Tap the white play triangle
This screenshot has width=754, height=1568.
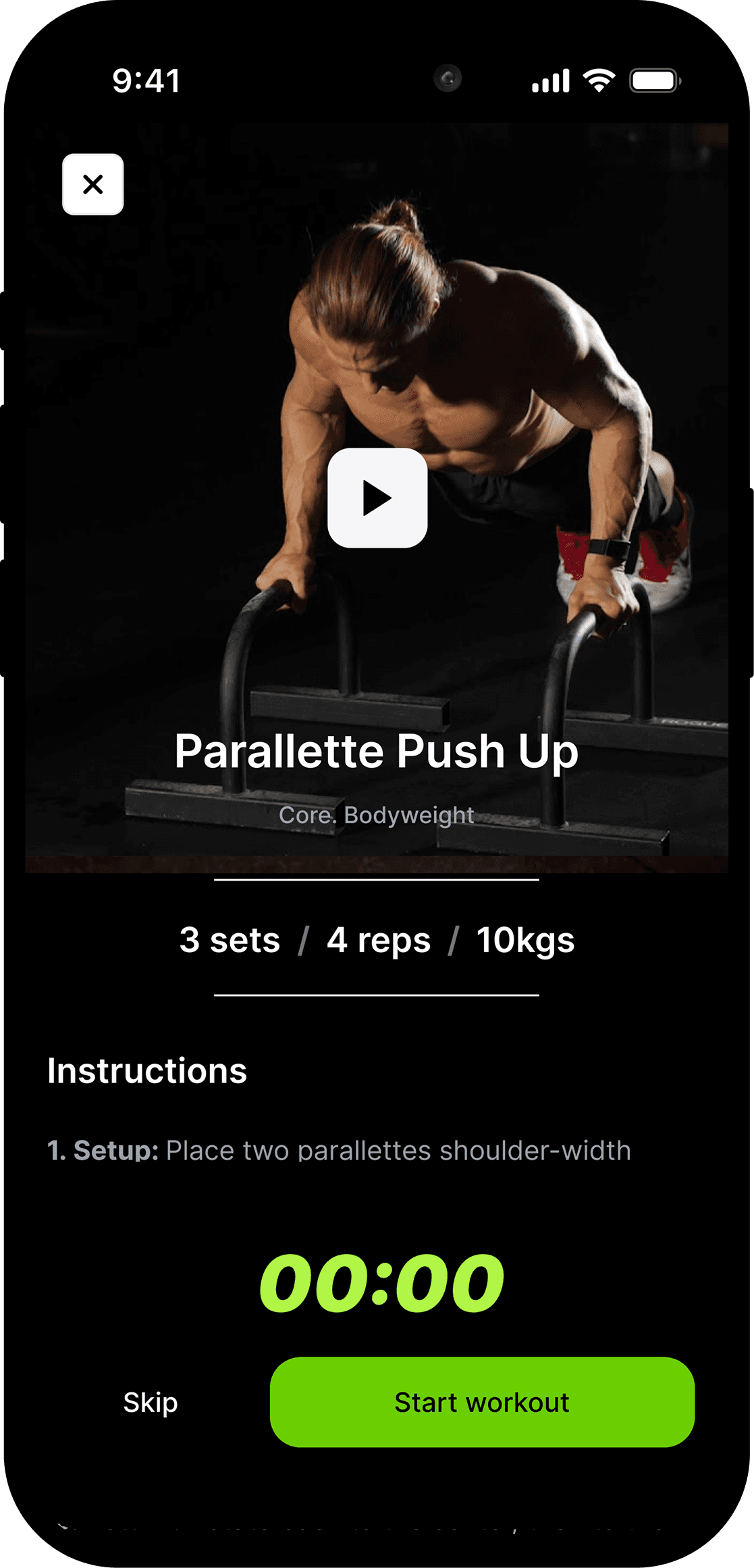(x=378, y=498)
